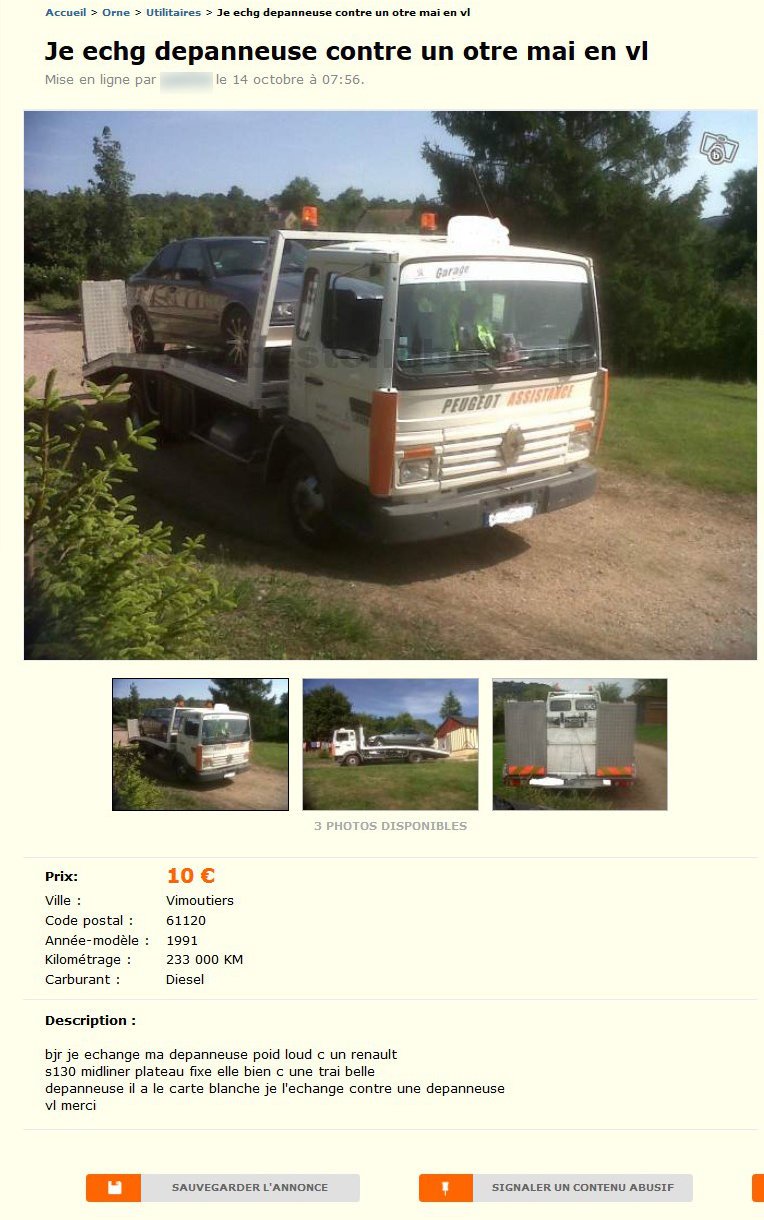The image size is (764, 1220).
Task: Go to the Orne breadcrumb link
Action: tap(116, 12)
